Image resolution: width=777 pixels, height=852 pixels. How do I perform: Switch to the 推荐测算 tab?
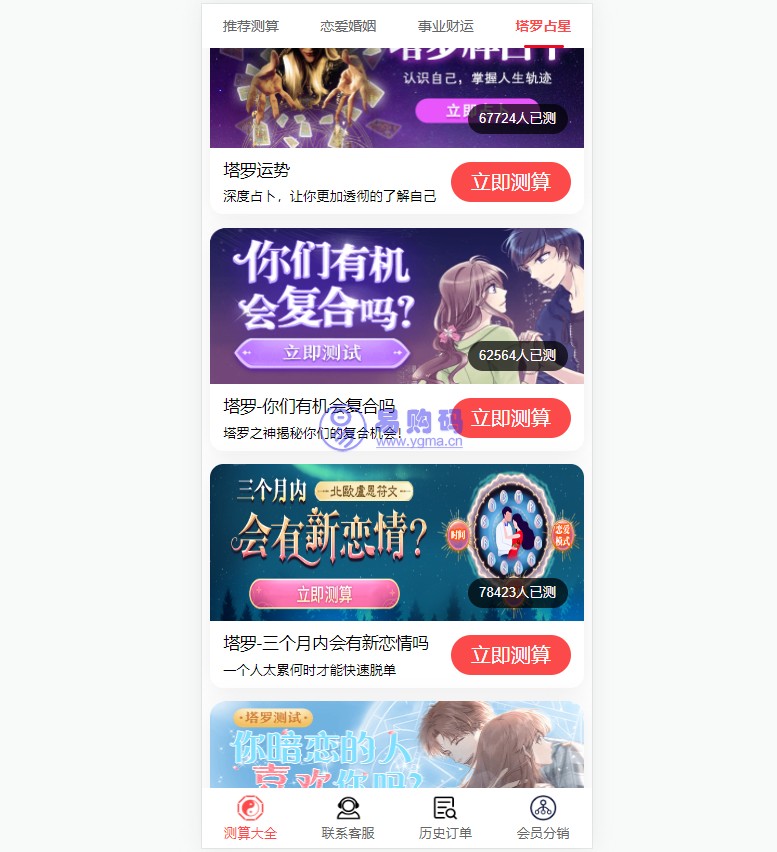click(x=251, y=27)
